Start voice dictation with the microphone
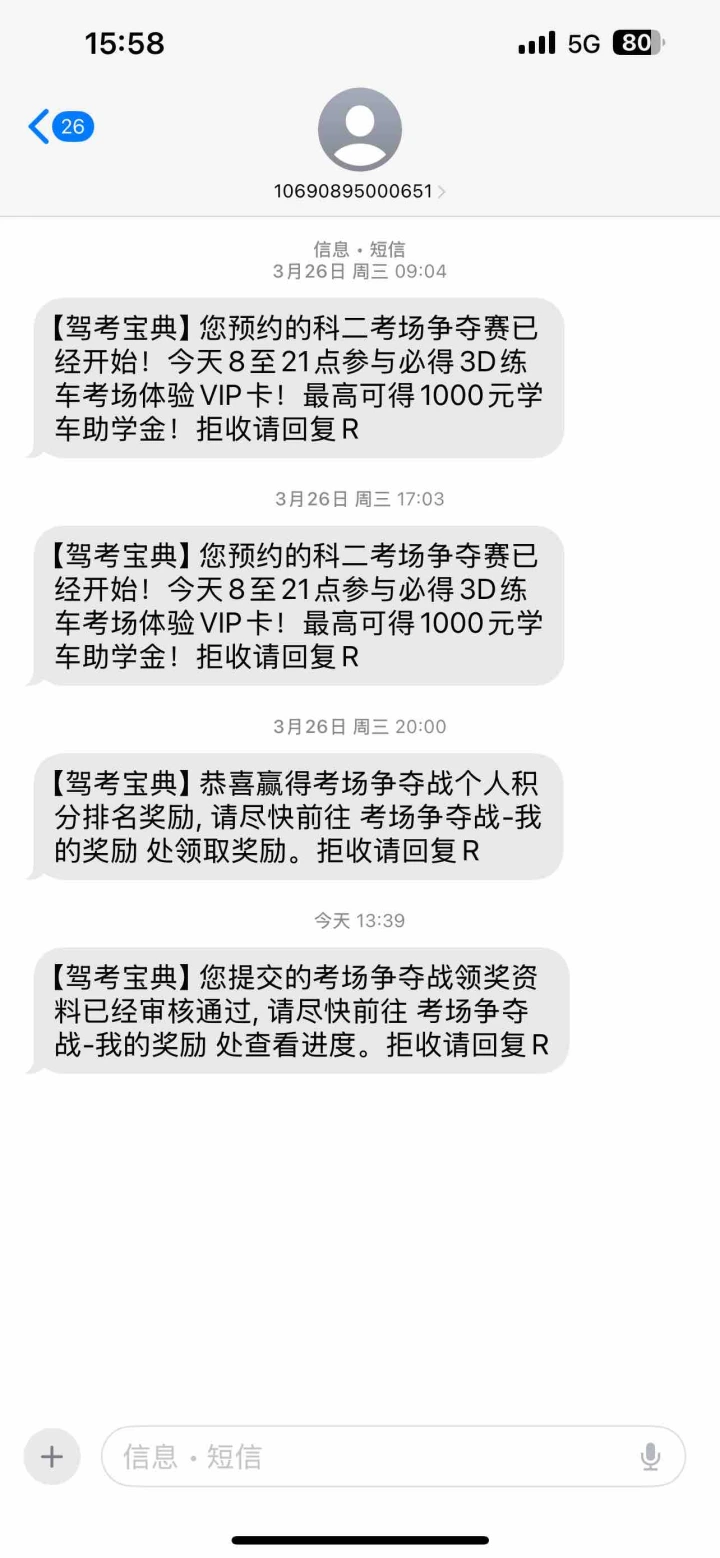The height and width of the screenshot is (1558, 720). pos(650,1457)
